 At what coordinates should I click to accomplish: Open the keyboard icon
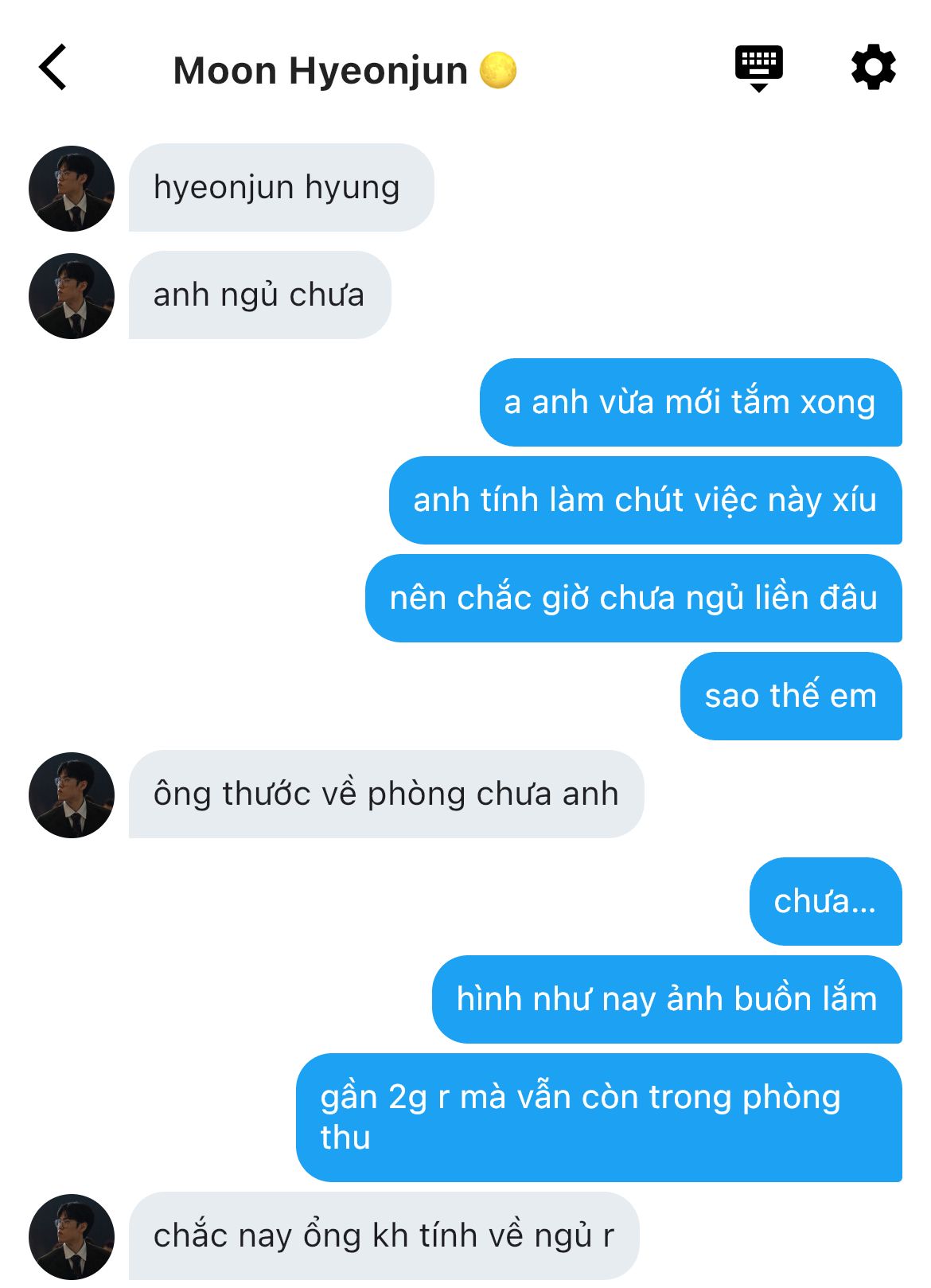[x=758, y=68]
